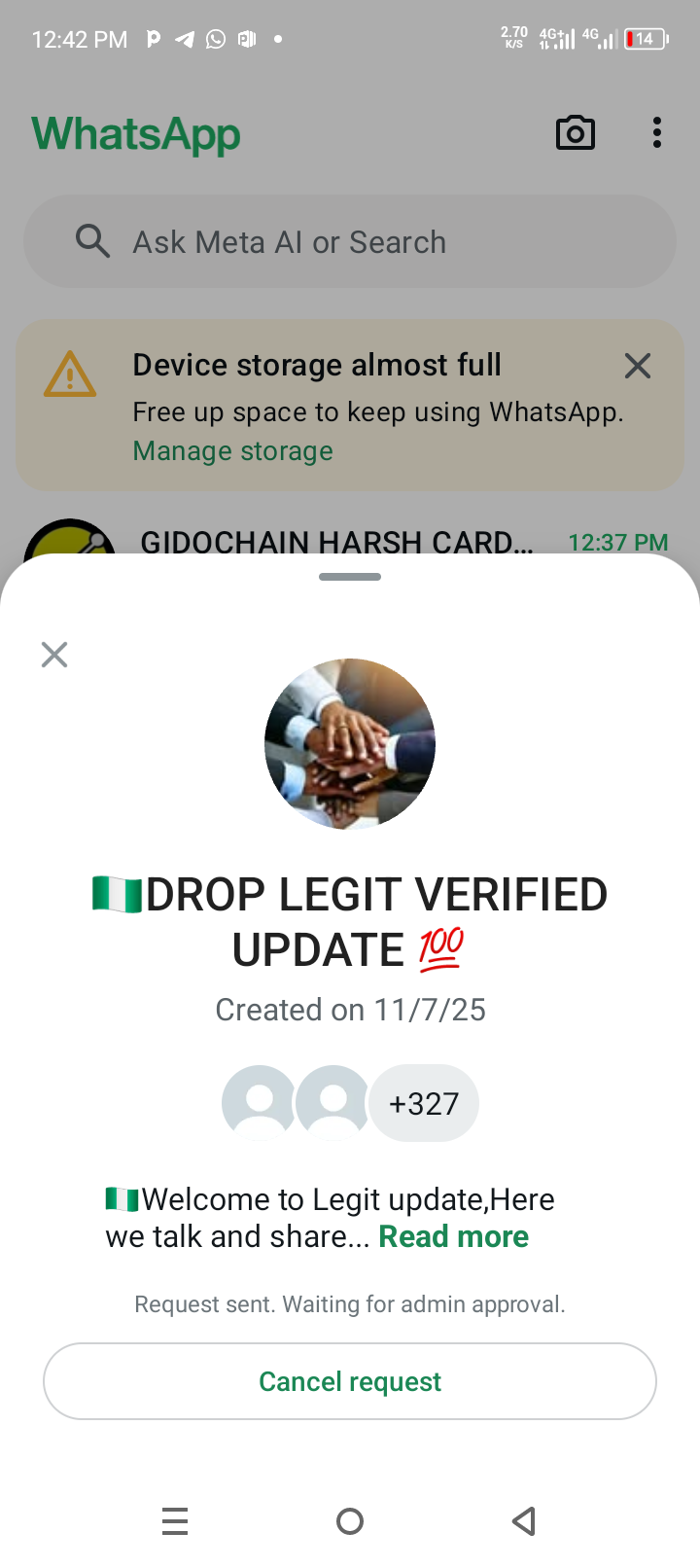Open the camera icon
Image resolution: width=700 pixels, height=1568 pixels.
pyautogui.click(x=575, y=133)
